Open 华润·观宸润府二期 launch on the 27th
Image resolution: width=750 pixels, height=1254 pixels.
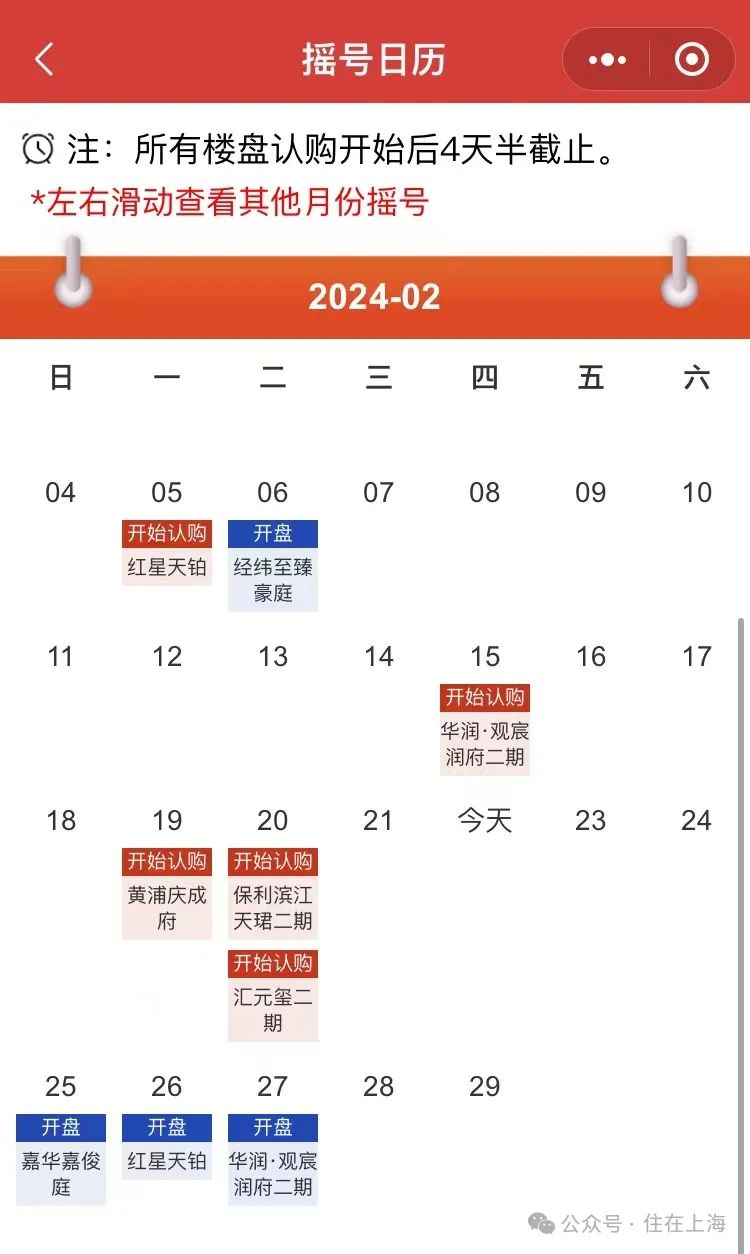click(273, 1160)
